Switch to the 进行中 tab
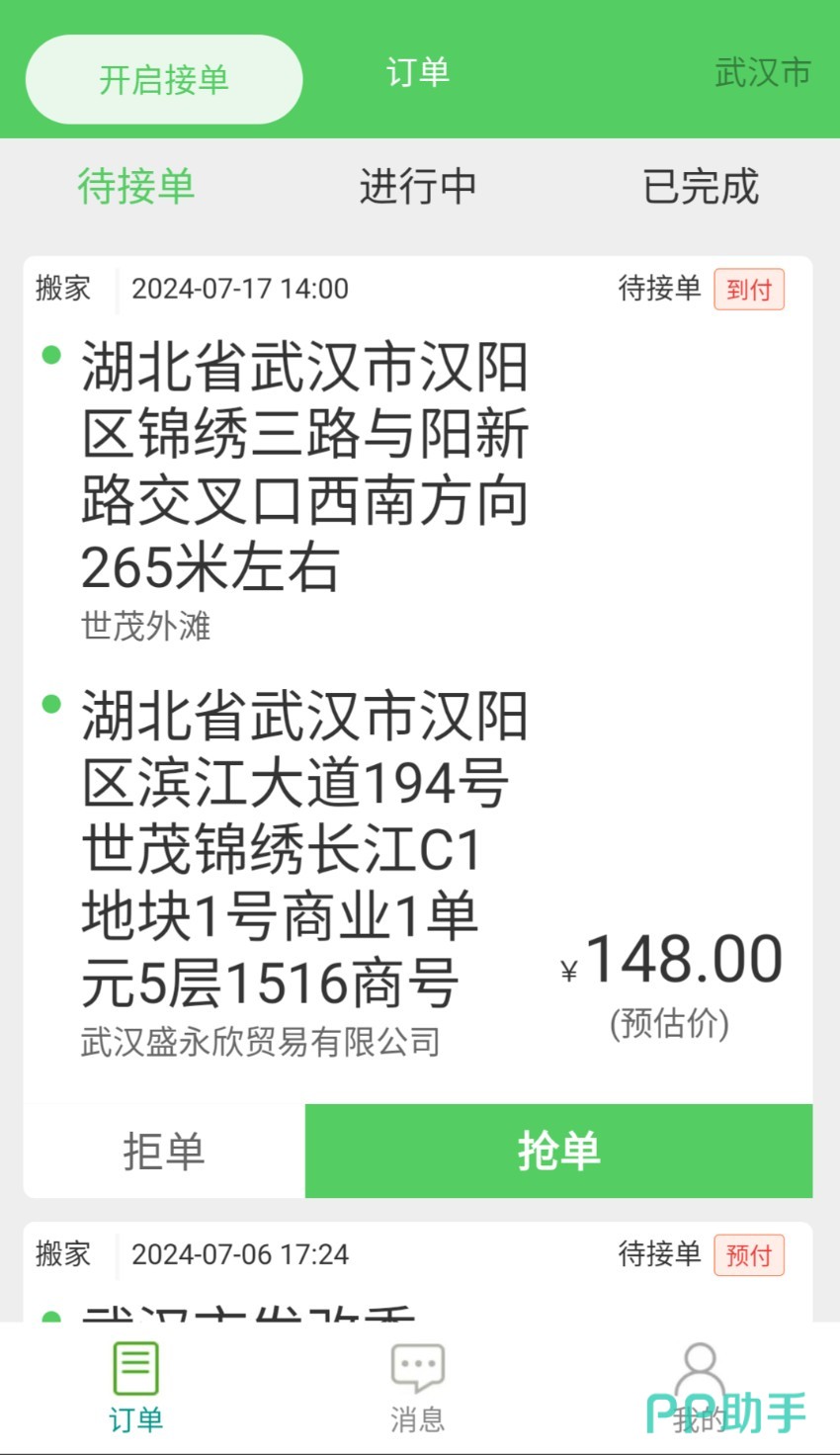840x1455 pixels. pos(417,187)
